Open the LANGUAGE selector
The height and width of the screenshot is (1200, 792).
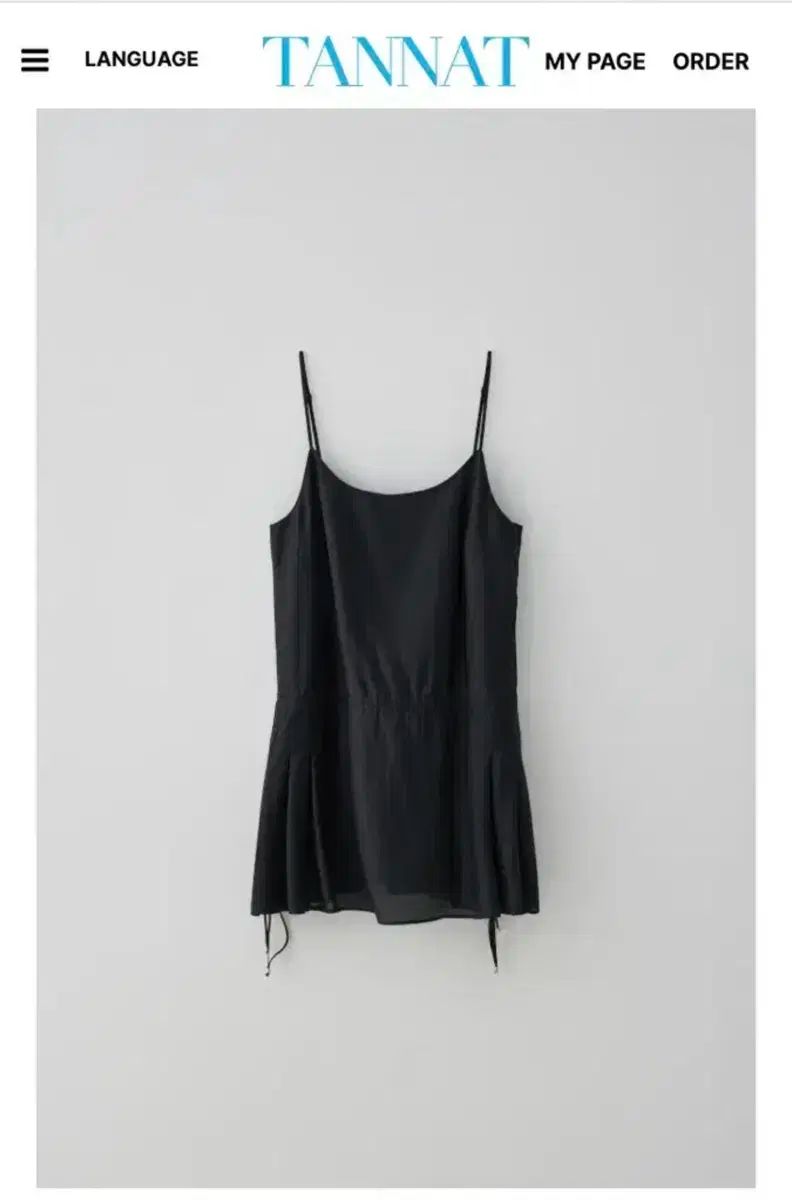[x=141, y=59]
